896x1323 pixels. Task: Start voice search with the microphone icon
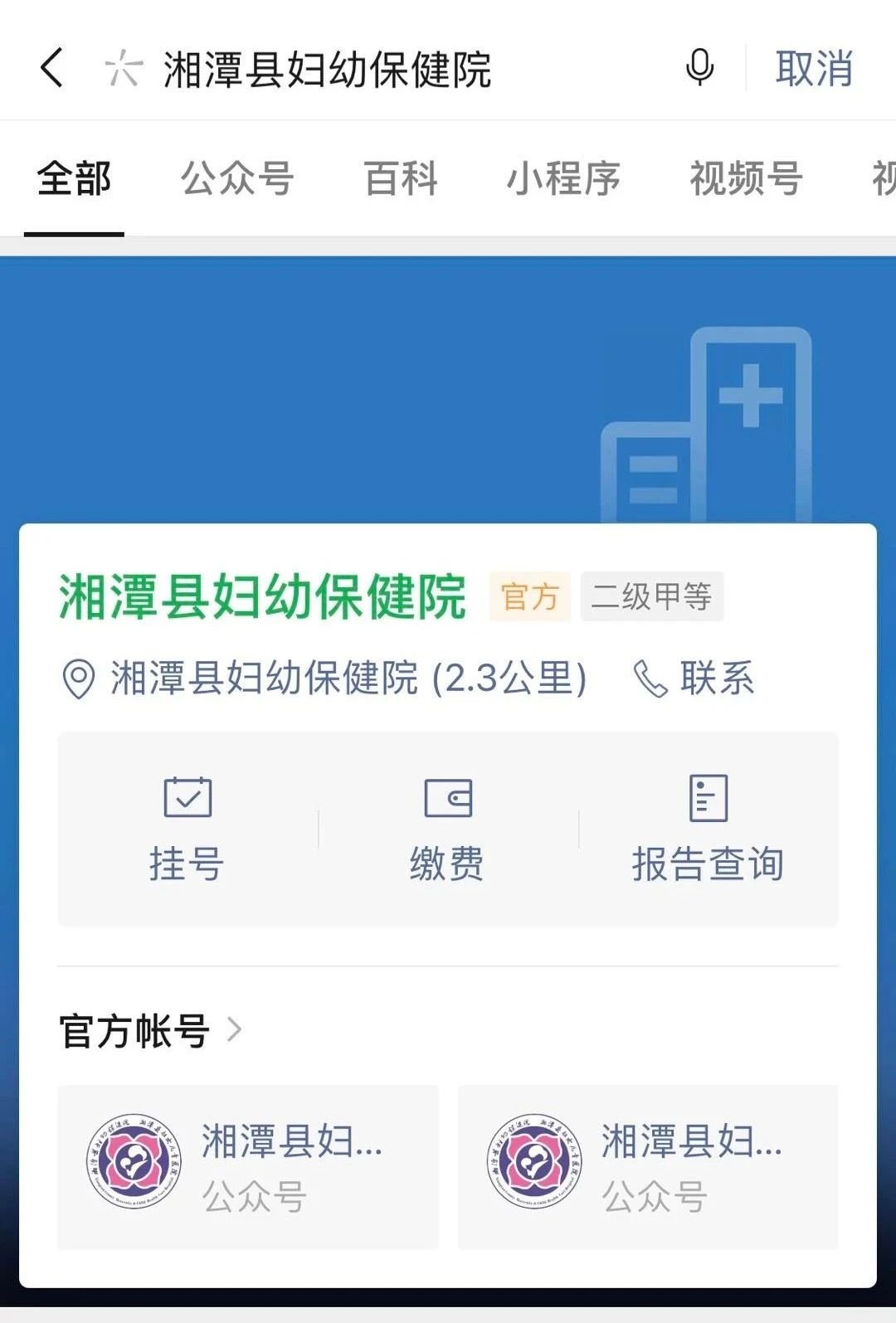pos(699,68)
